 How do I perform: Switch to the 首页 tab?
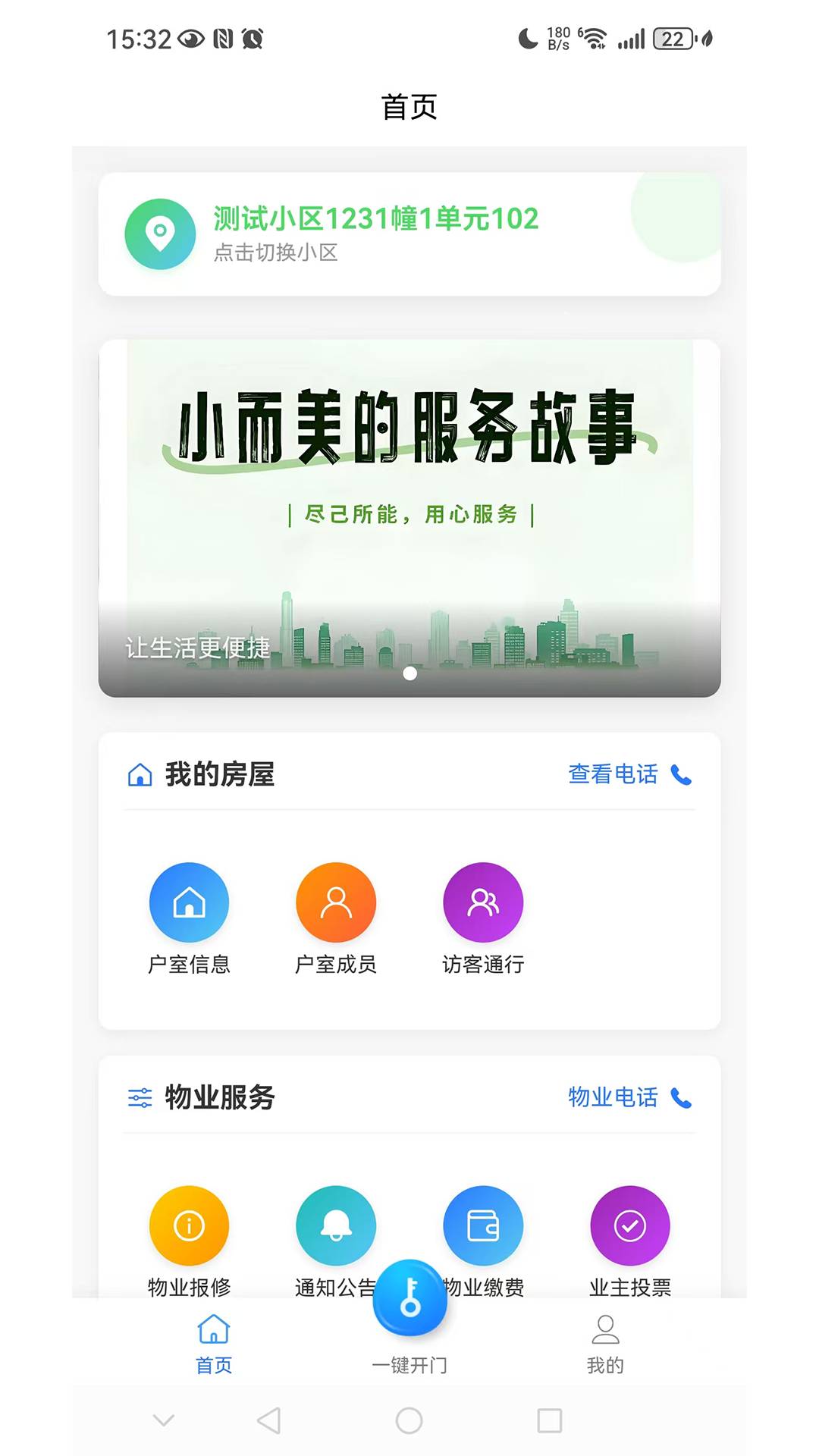click(x=213, y=1346)
